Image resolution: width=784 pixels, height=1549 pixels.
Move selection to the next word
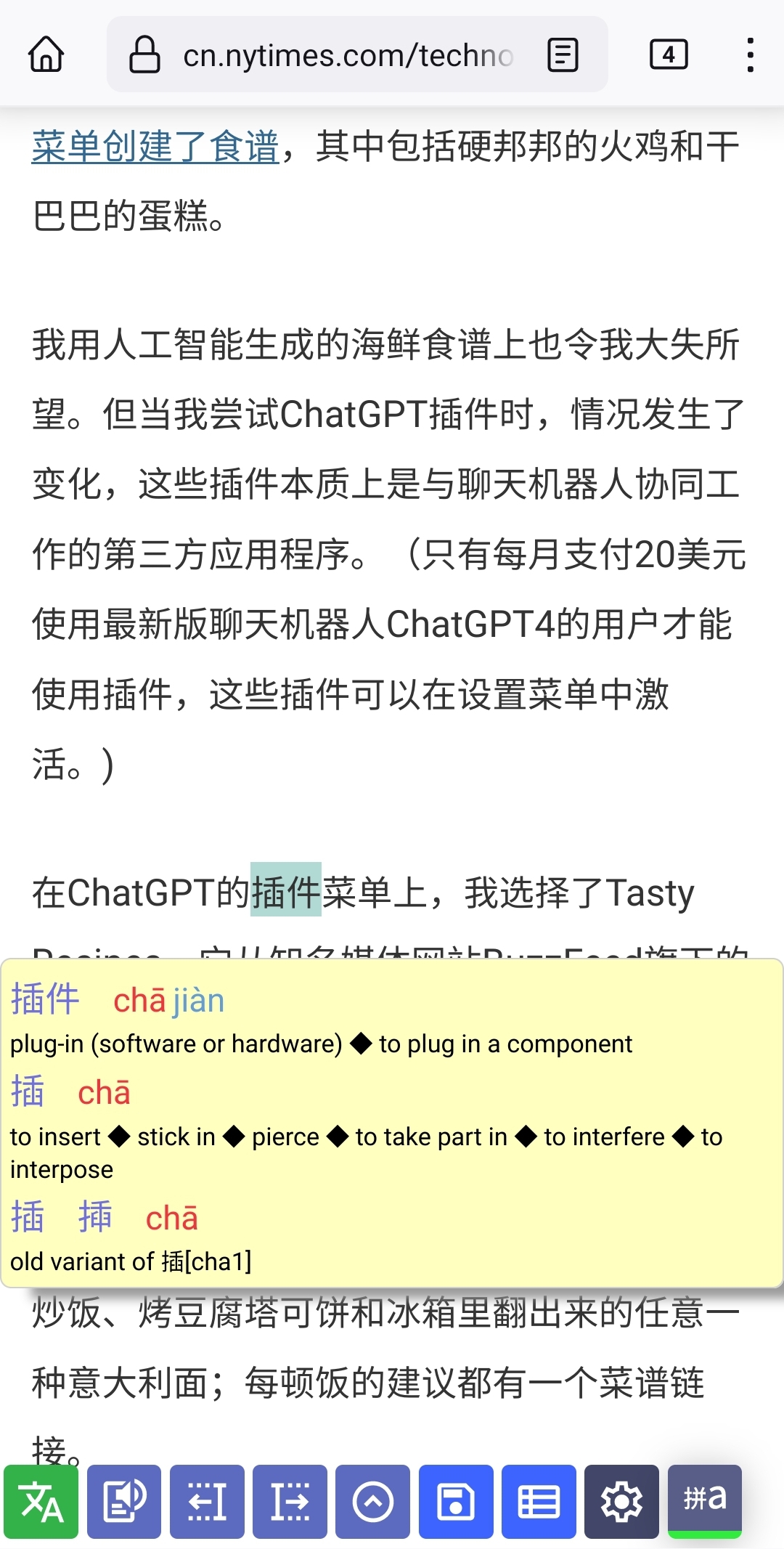pos(290,1502)
